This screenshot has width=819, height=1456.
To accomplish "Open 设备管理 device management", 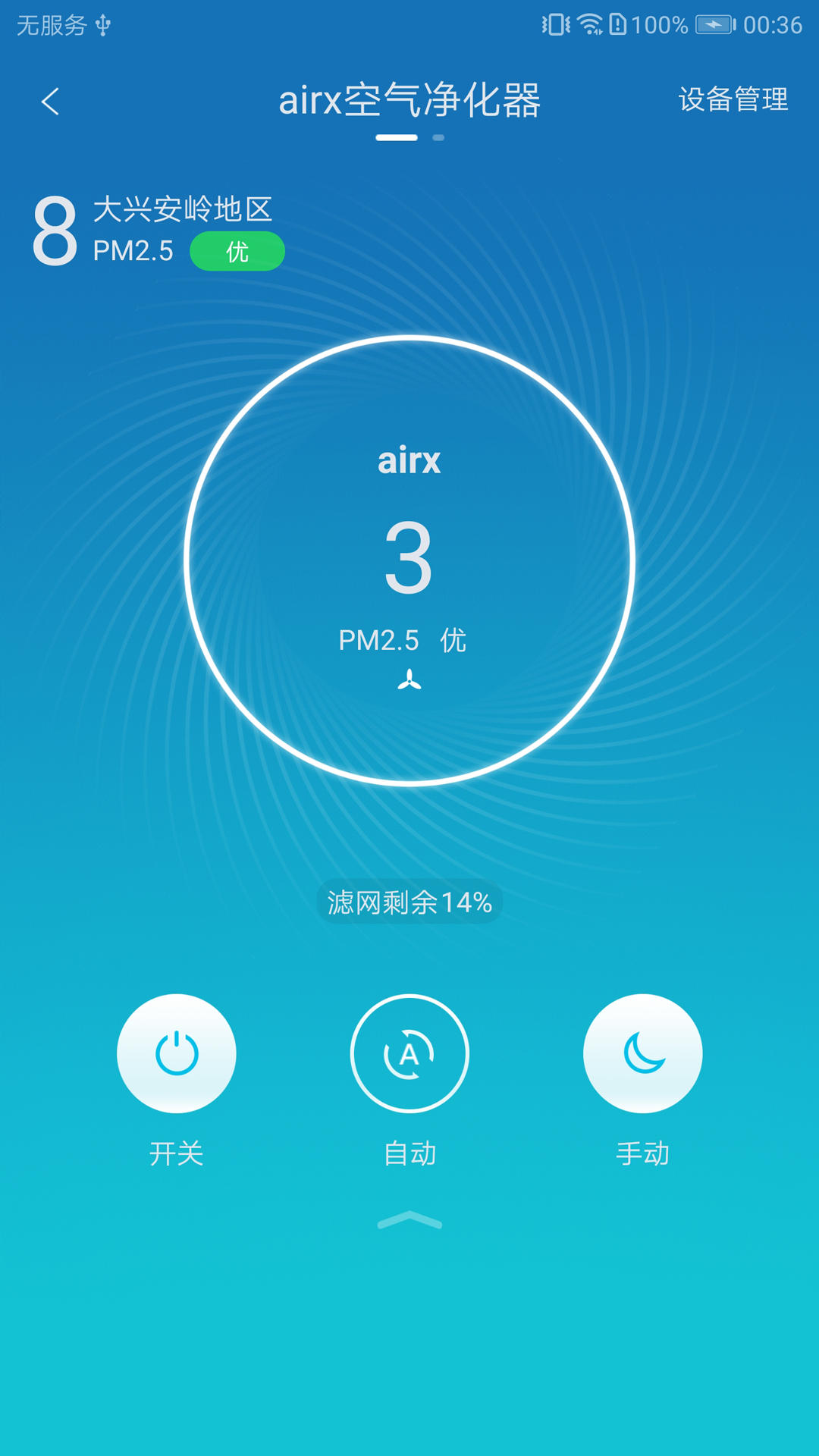I will [733, 99].
